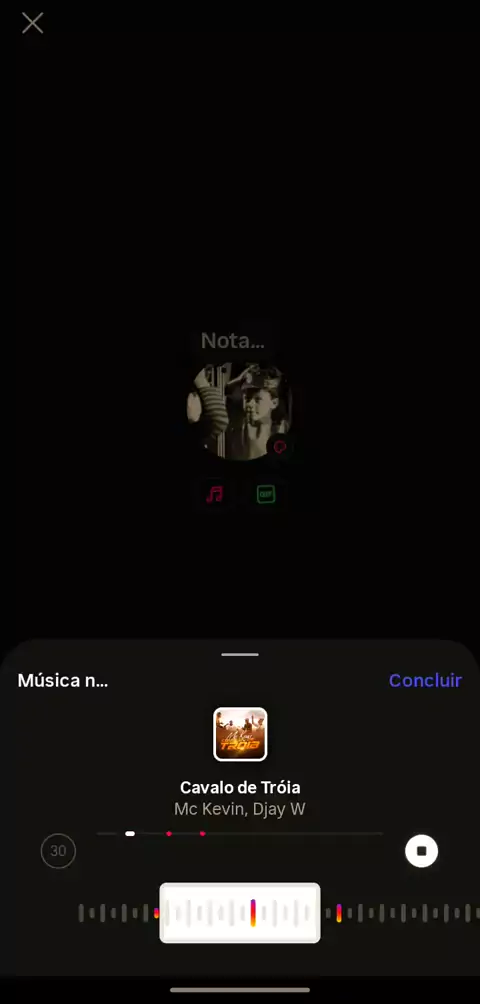This screenshot has height=1004, width=480.
Task: Select the white waveform clip window
Action: click(x=240, y=912)
